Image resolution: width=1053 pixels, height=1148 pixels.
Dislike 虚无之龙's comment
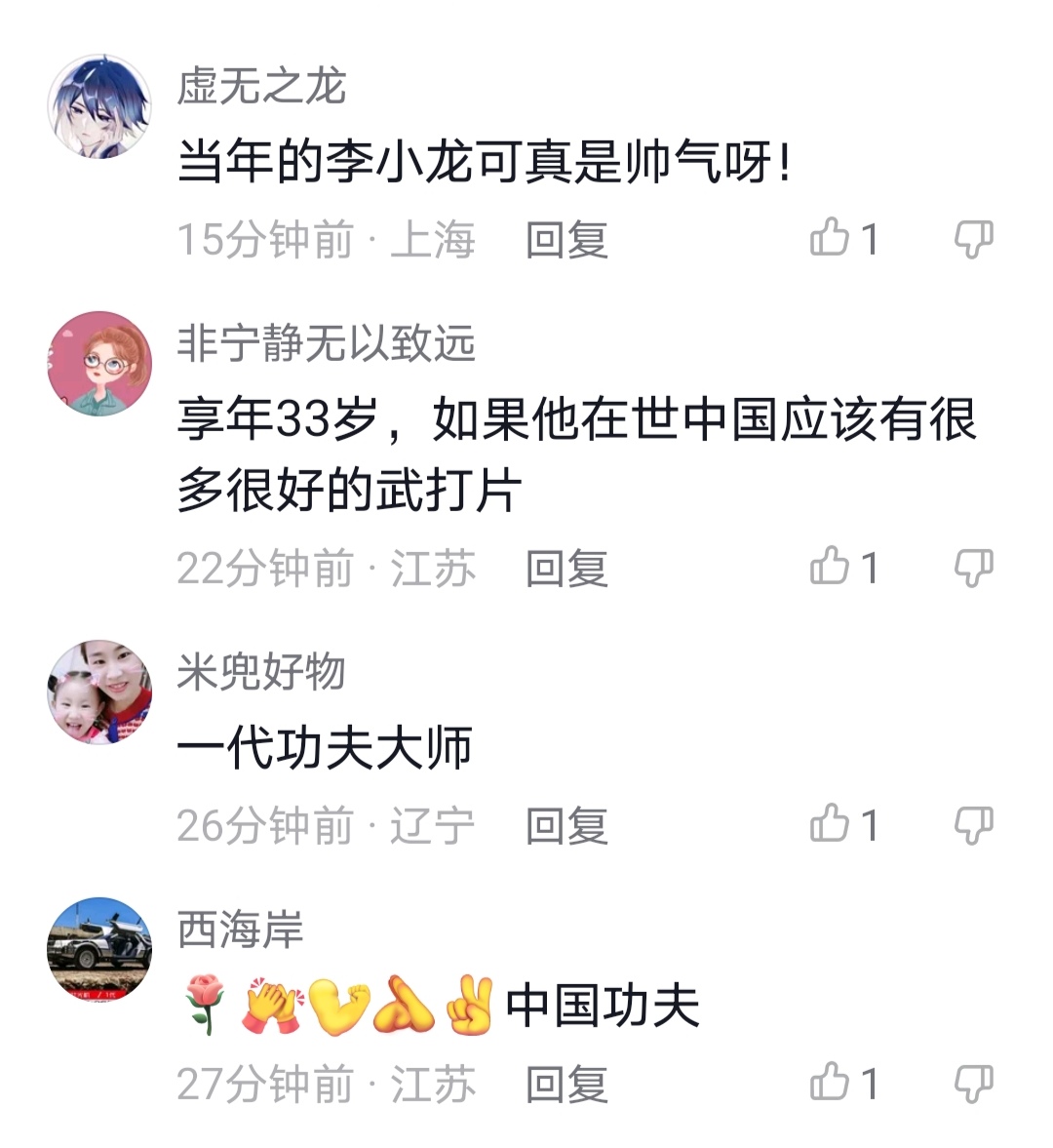pyautogui.click(x=973, y=239)
